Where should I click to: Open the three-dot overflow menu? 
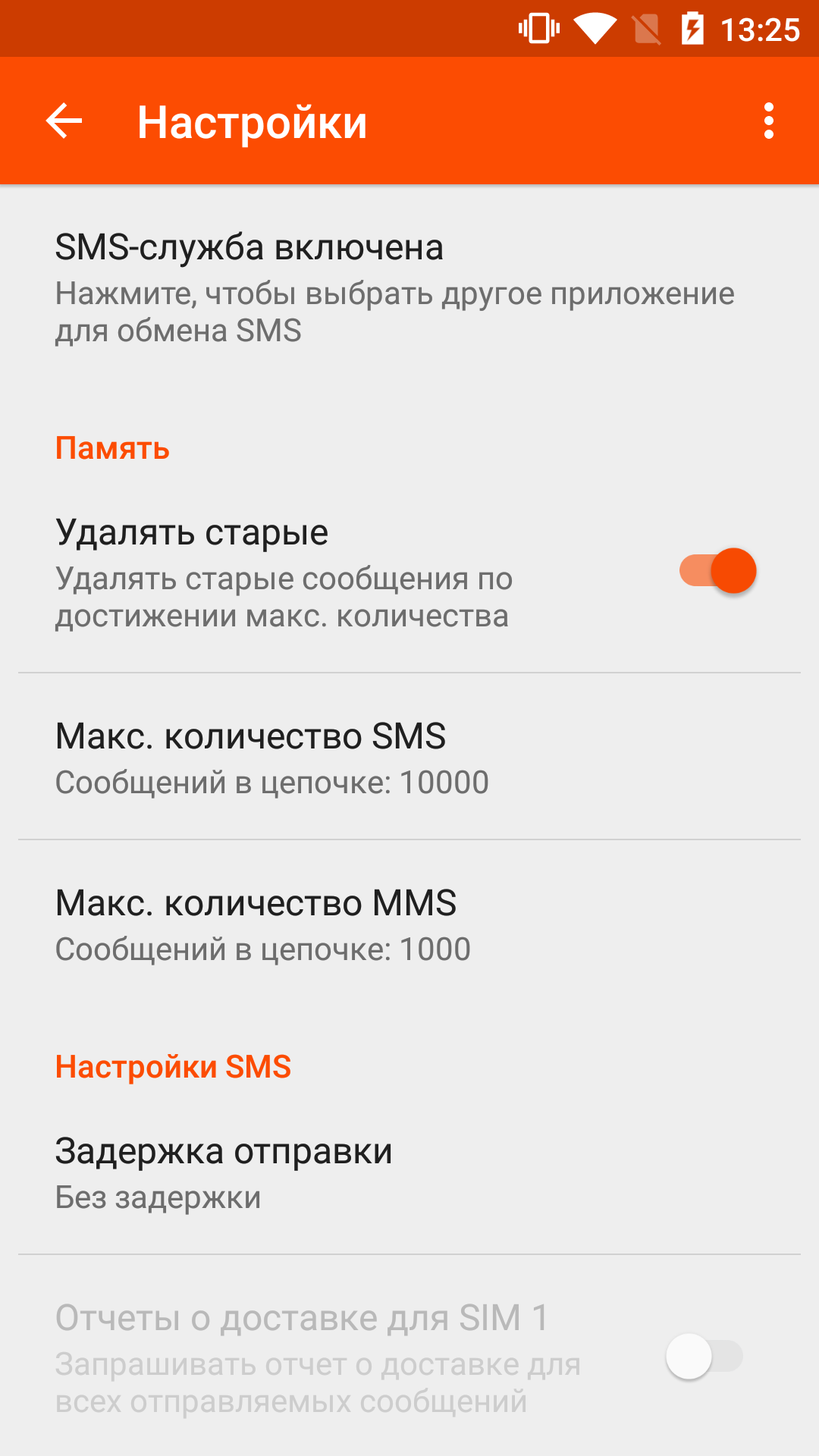(769, 121)
